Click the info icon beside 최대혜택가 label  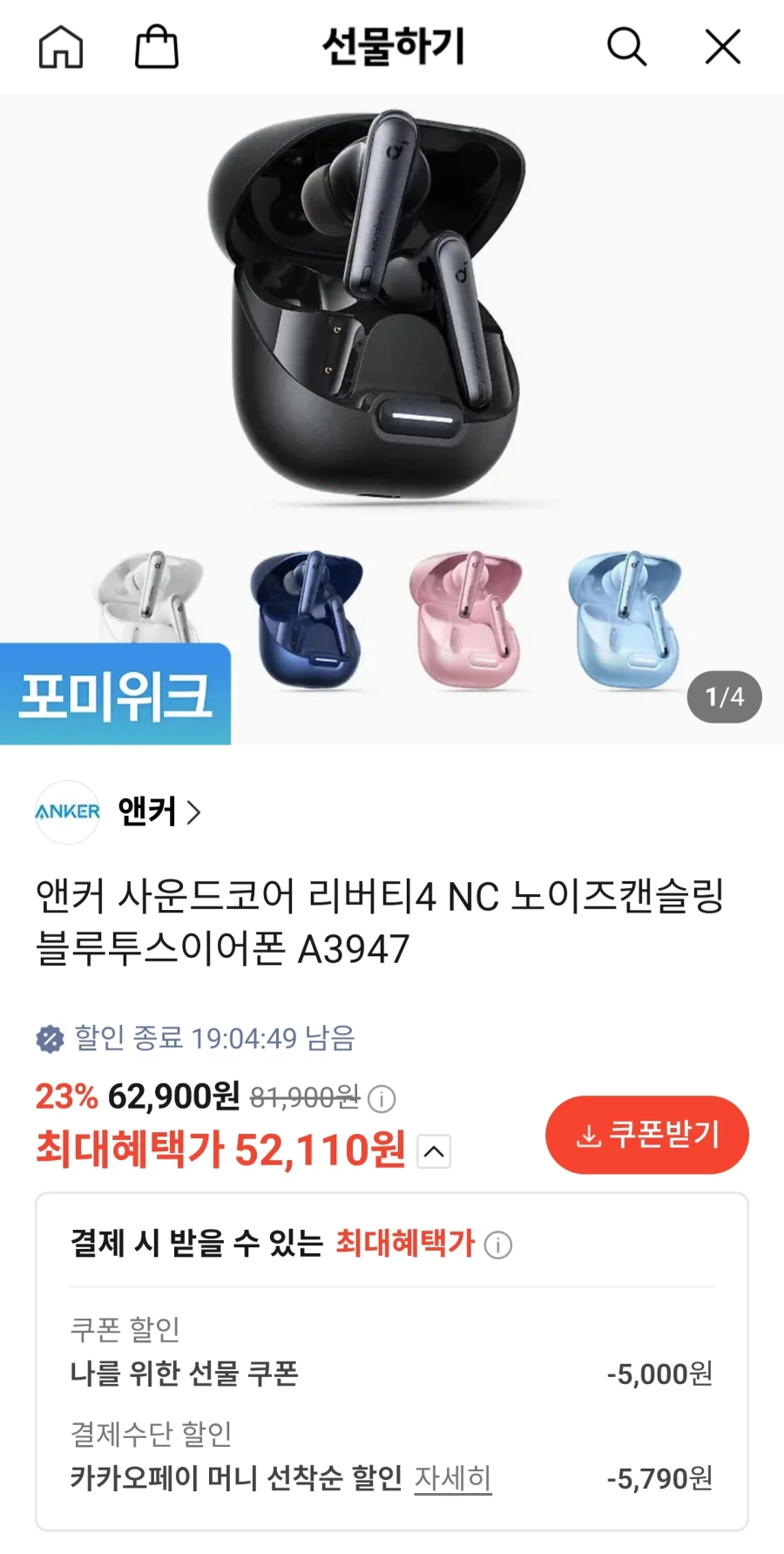click(499, 1245)
